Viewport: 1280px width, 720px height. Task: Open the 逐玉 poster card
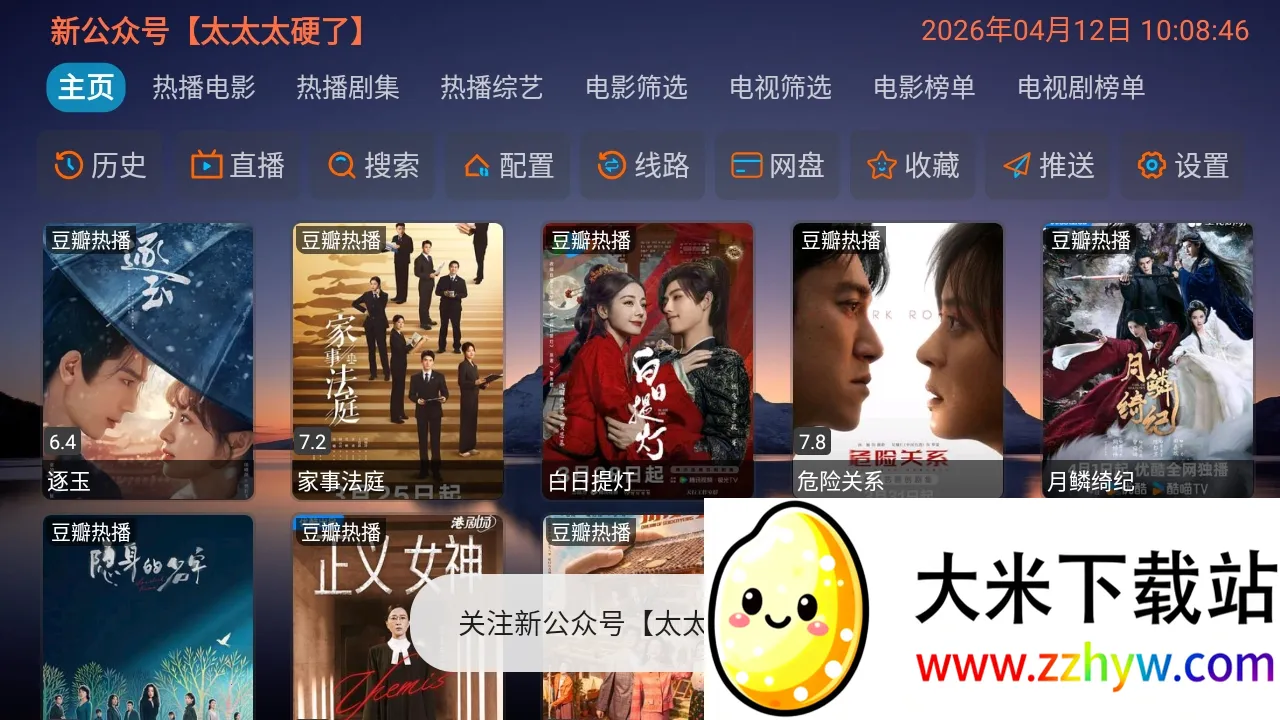tap(148, 360)
